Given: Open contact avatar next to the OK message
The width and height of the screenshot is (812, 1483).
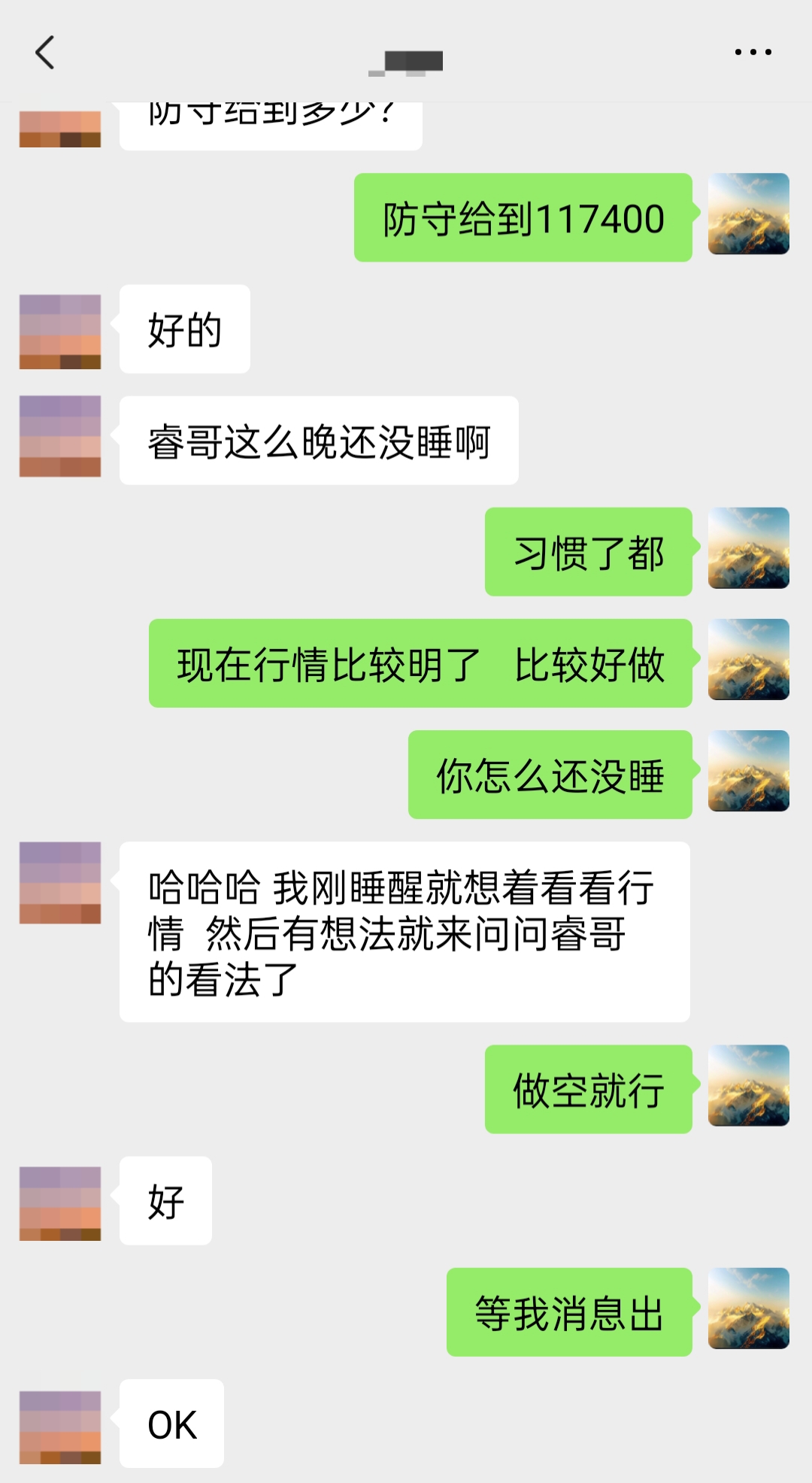Looking at the screenshot, I should click(x=60, y=1427).
